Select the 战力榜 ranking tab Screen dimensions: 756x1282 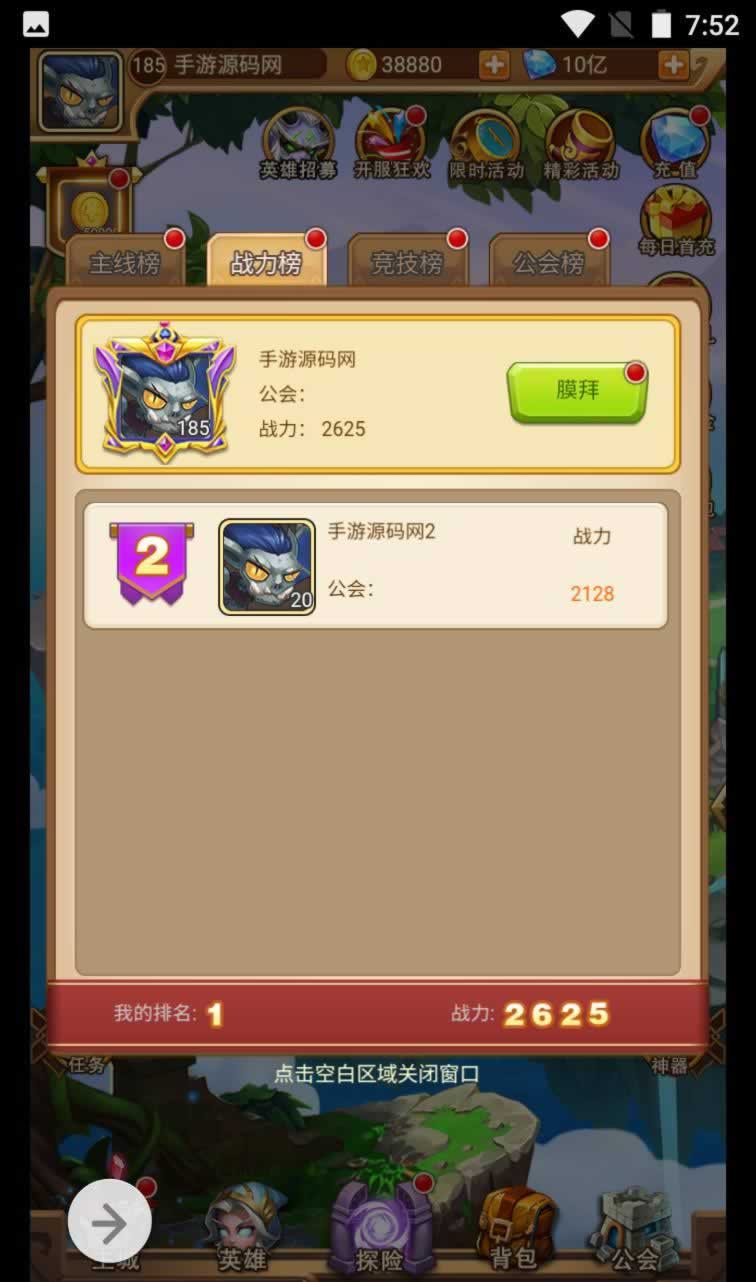(x=266, y=263)
